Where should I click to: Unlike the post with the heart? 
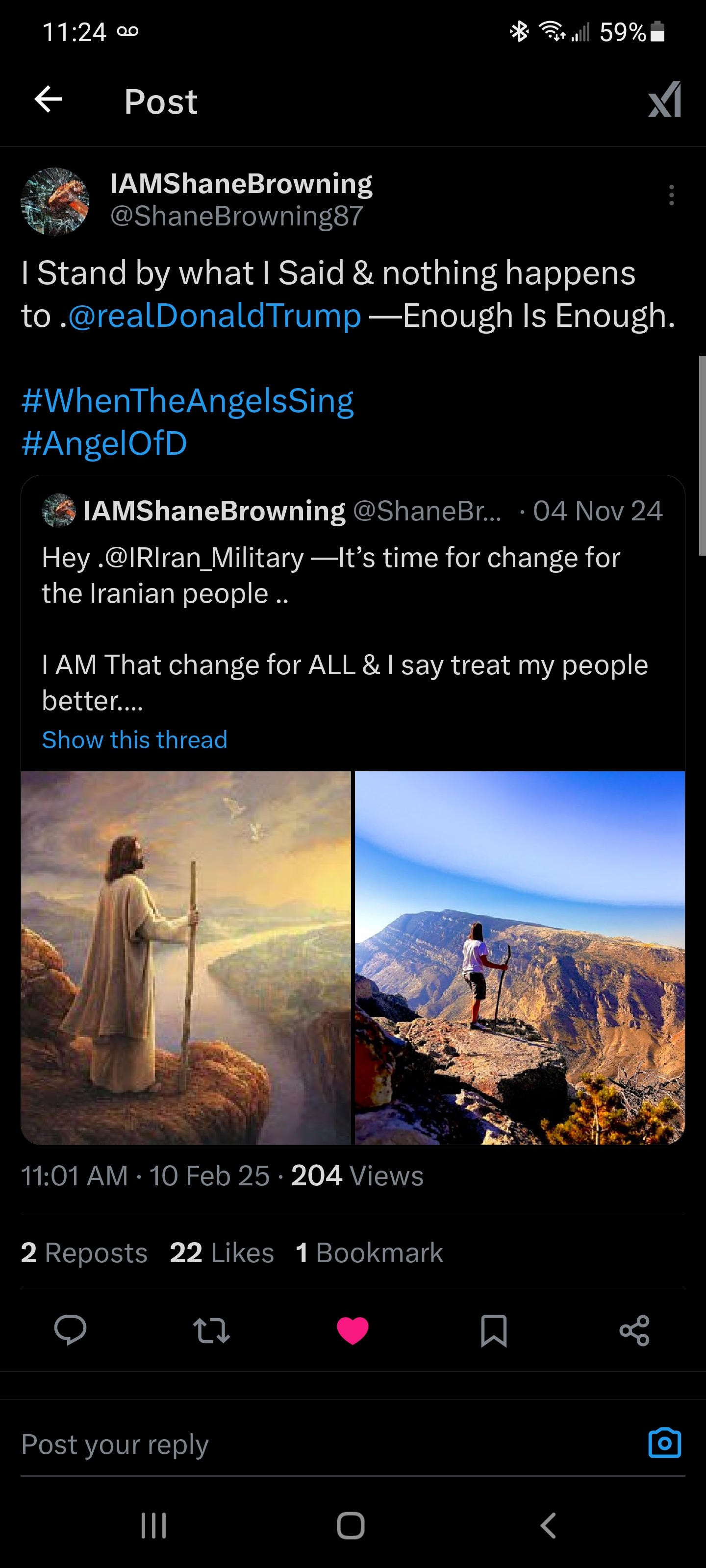(x=353, y=1330)
